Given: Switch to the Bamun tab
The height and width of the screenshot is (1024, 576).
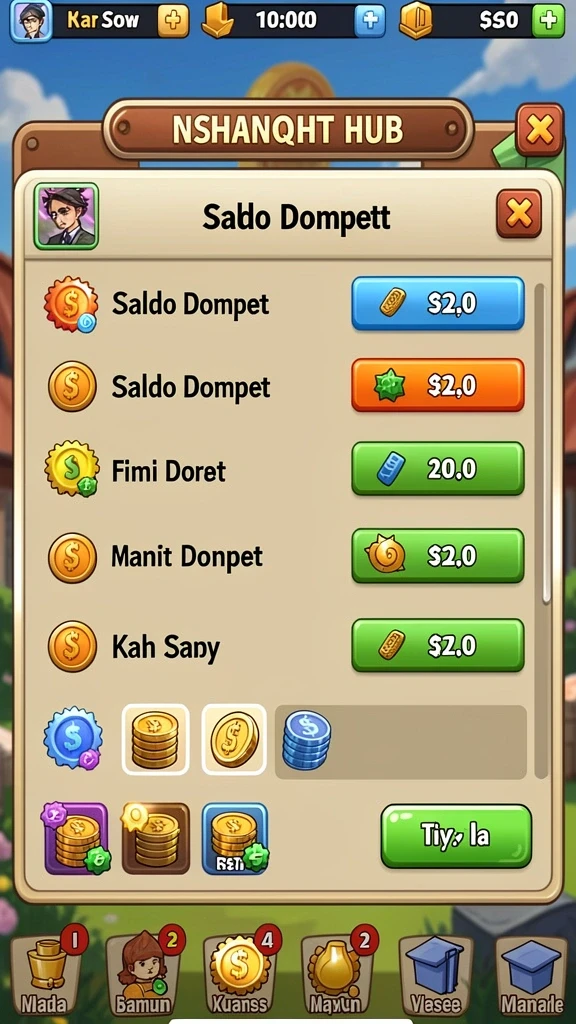Looking at the screenshot, I should tap(144, 973).
